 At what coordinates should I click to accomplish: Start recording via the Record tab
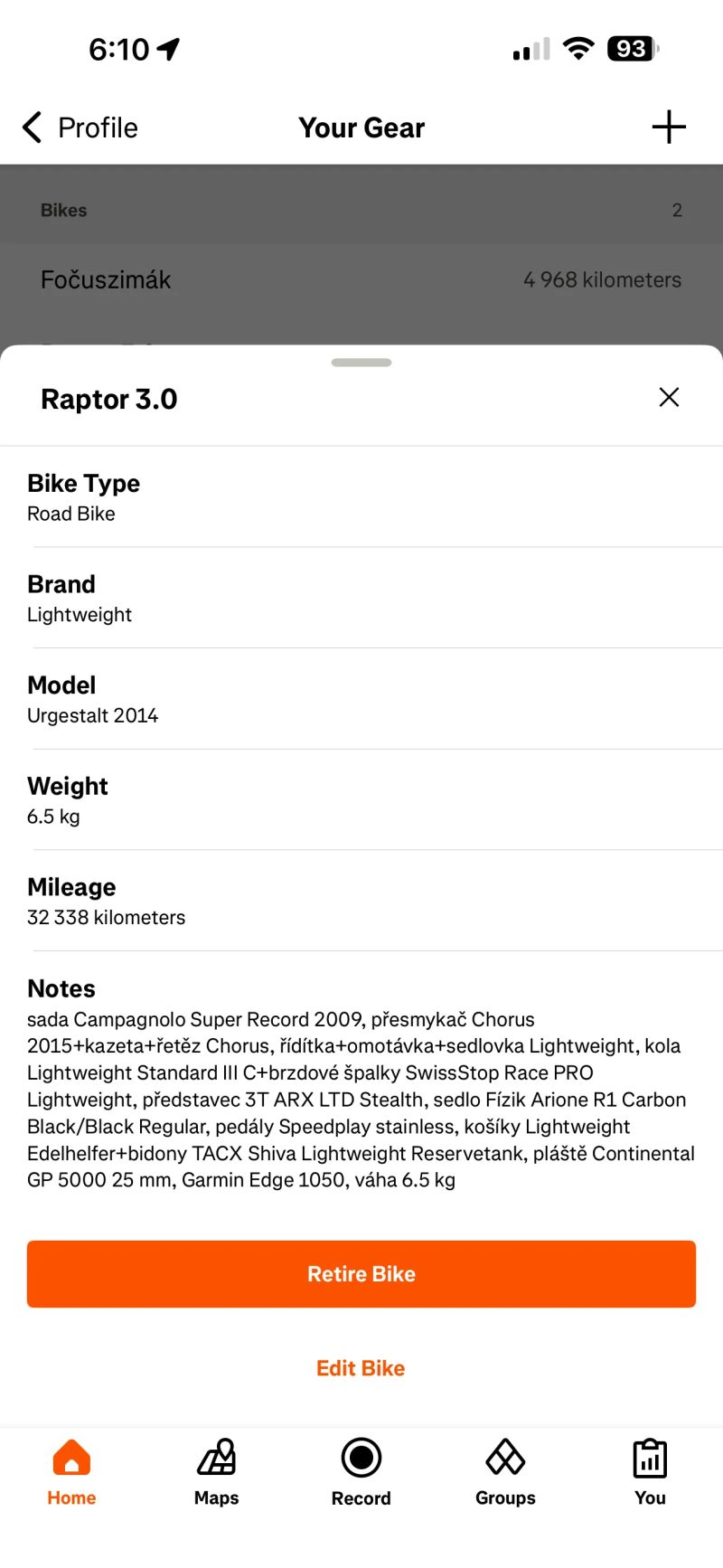pyautogui.click(x=361, y=1472)
